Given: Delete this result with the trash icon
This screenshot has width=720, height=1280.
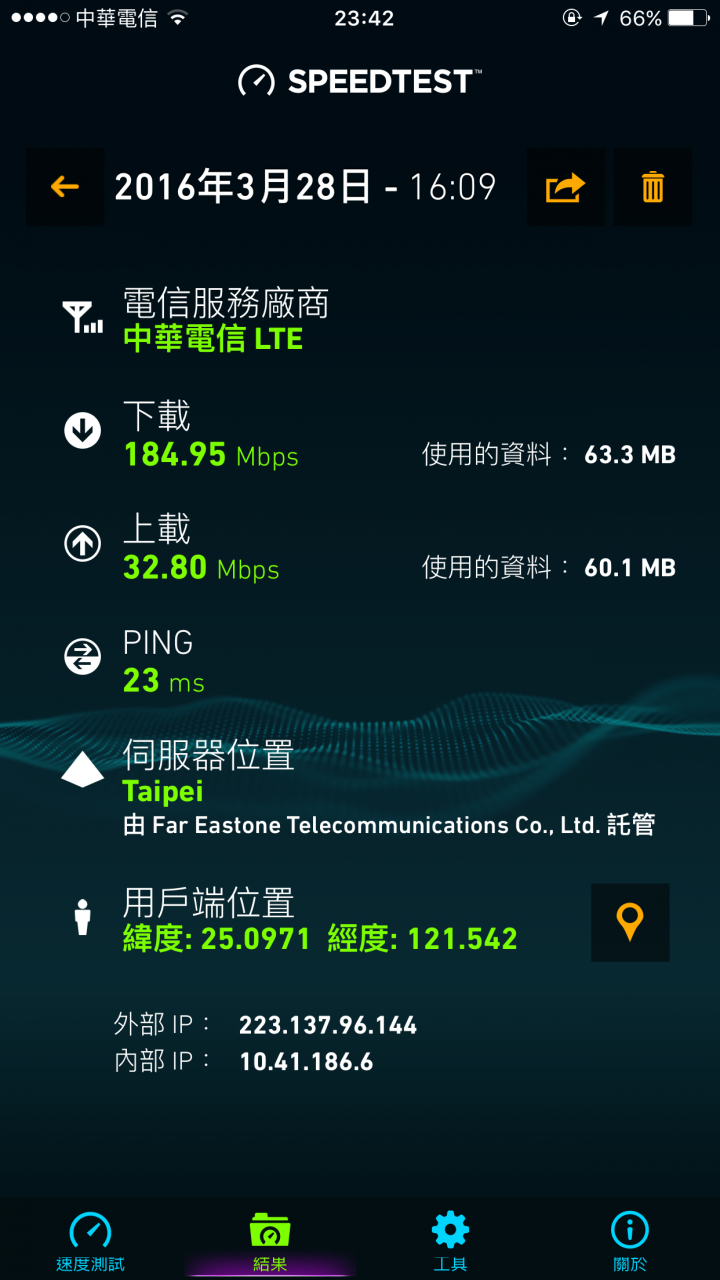Looking at the screenshot, I should 652,187.
